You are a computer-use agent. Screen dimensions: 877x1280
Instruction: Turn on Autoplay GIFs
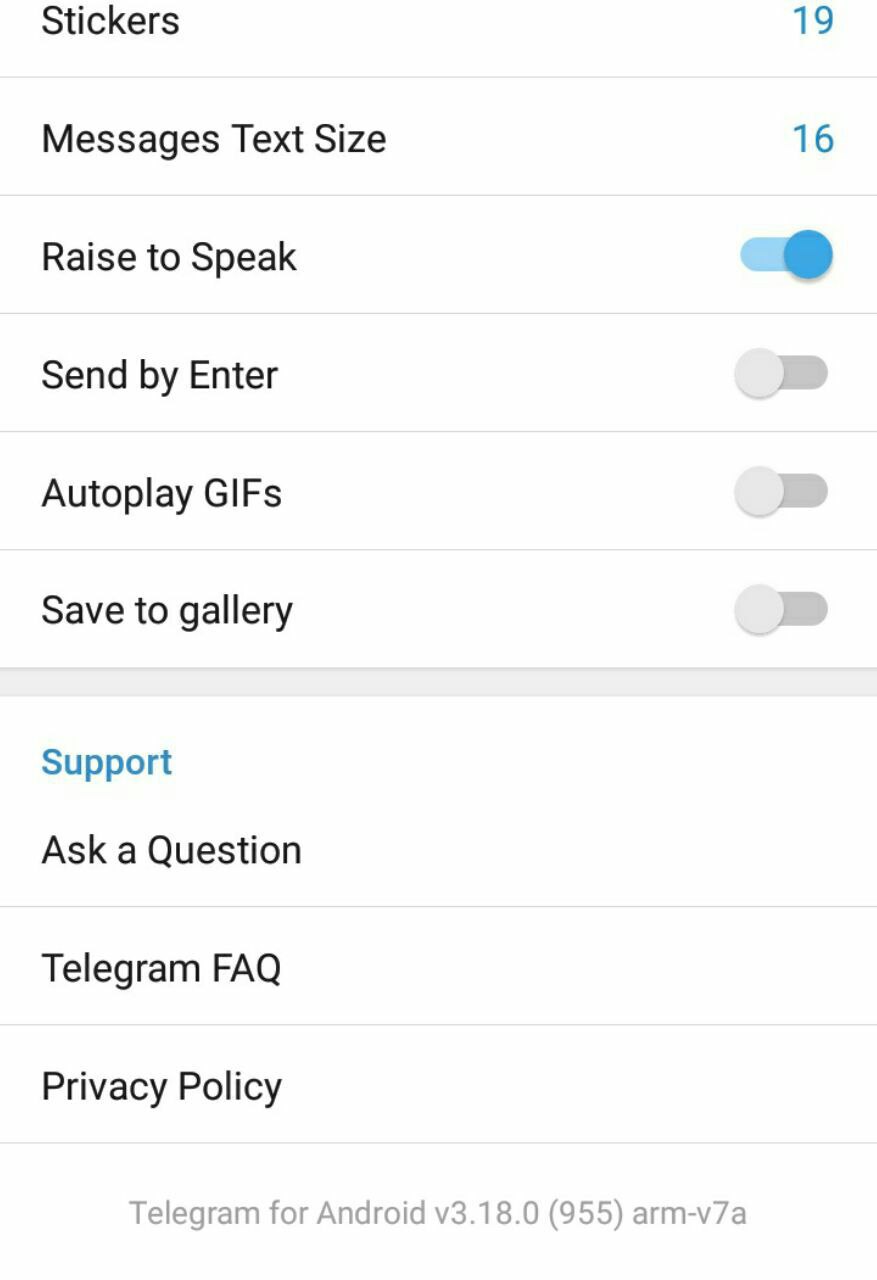[x=781, y=492]
